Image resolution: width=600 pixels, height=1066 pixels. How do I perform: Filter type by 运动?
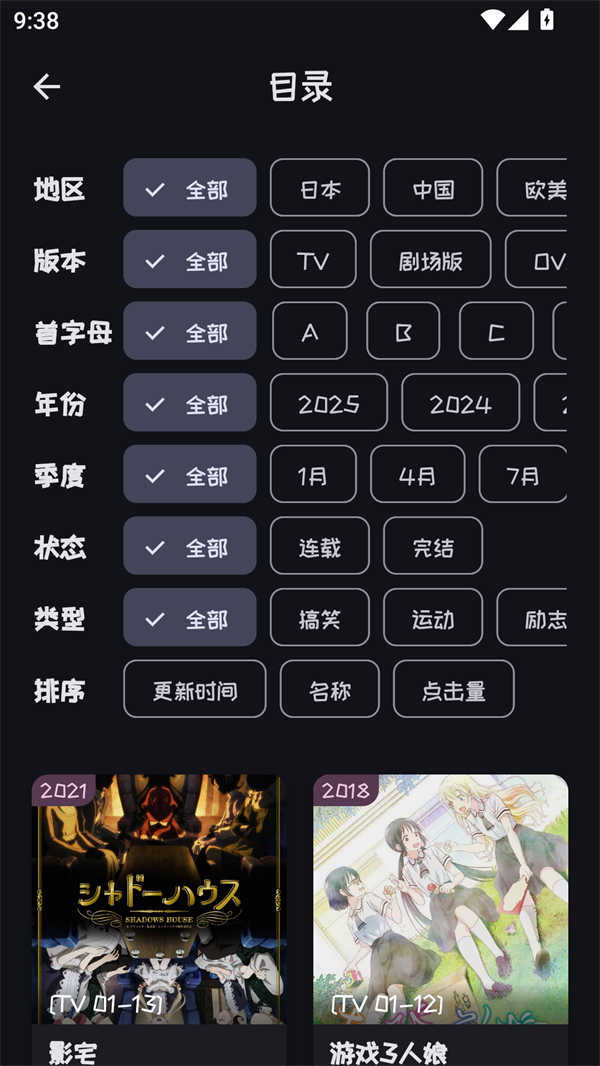pos(433,618)
